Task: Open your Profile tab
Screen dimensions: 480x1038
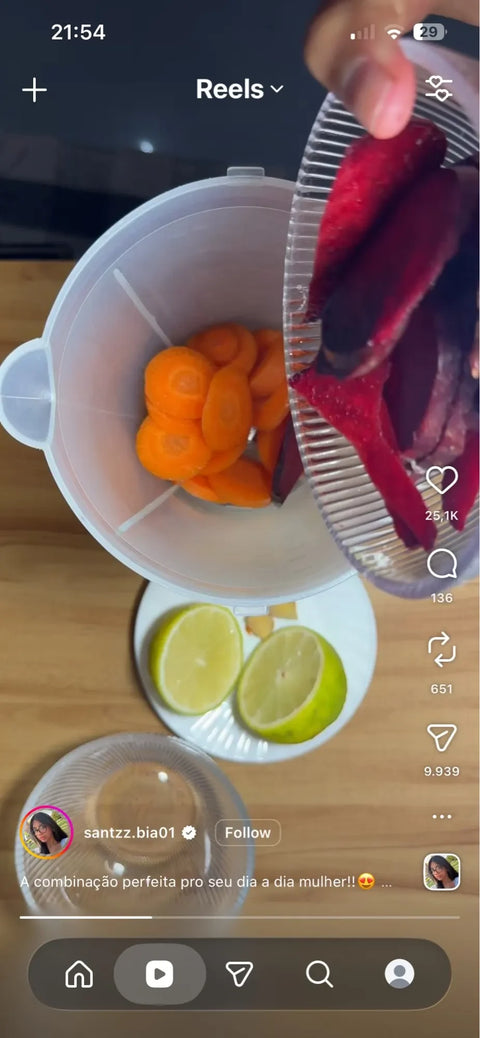Action: click(399, 974)
